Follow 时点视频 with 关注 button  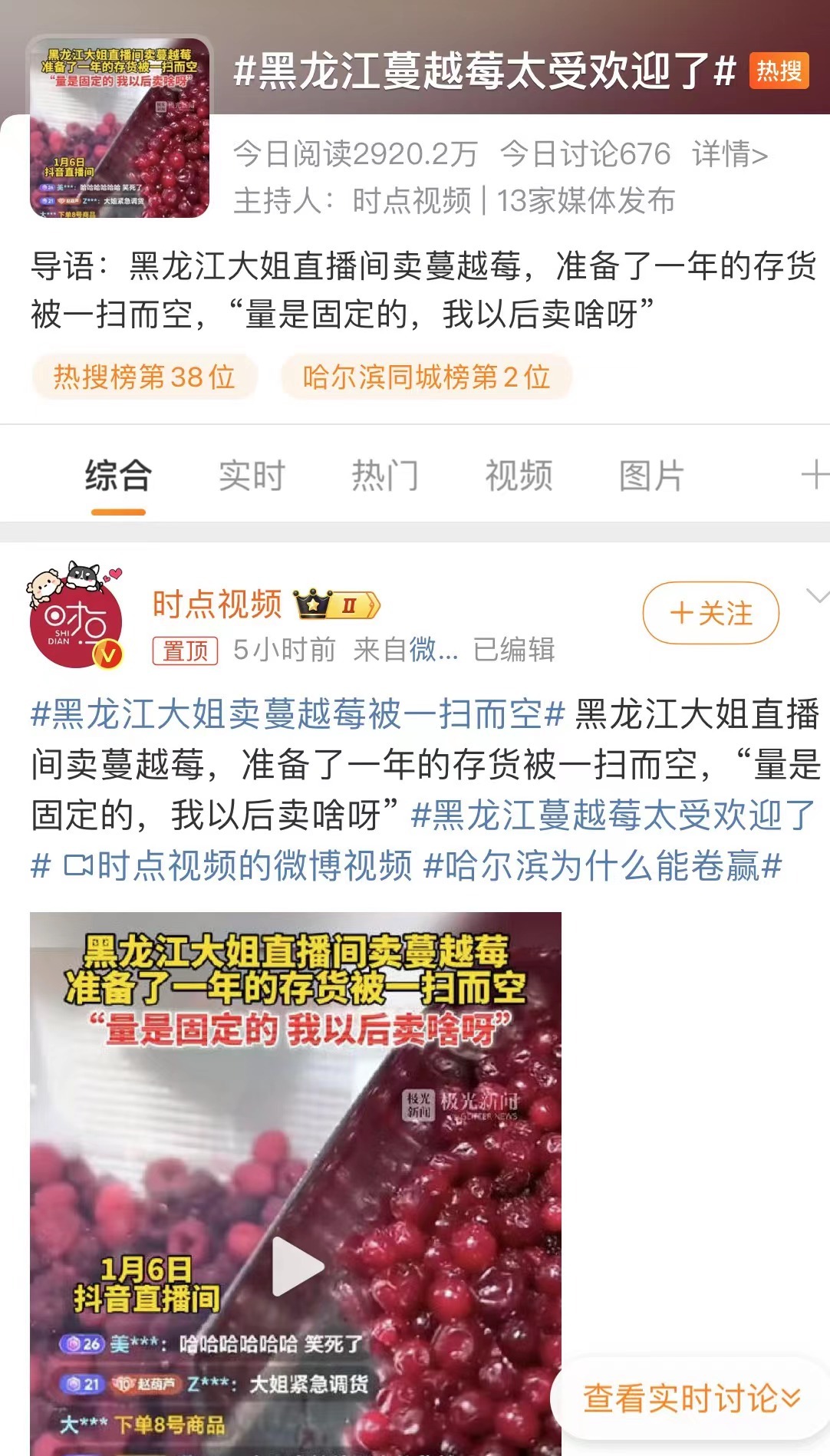click(710, 614)
